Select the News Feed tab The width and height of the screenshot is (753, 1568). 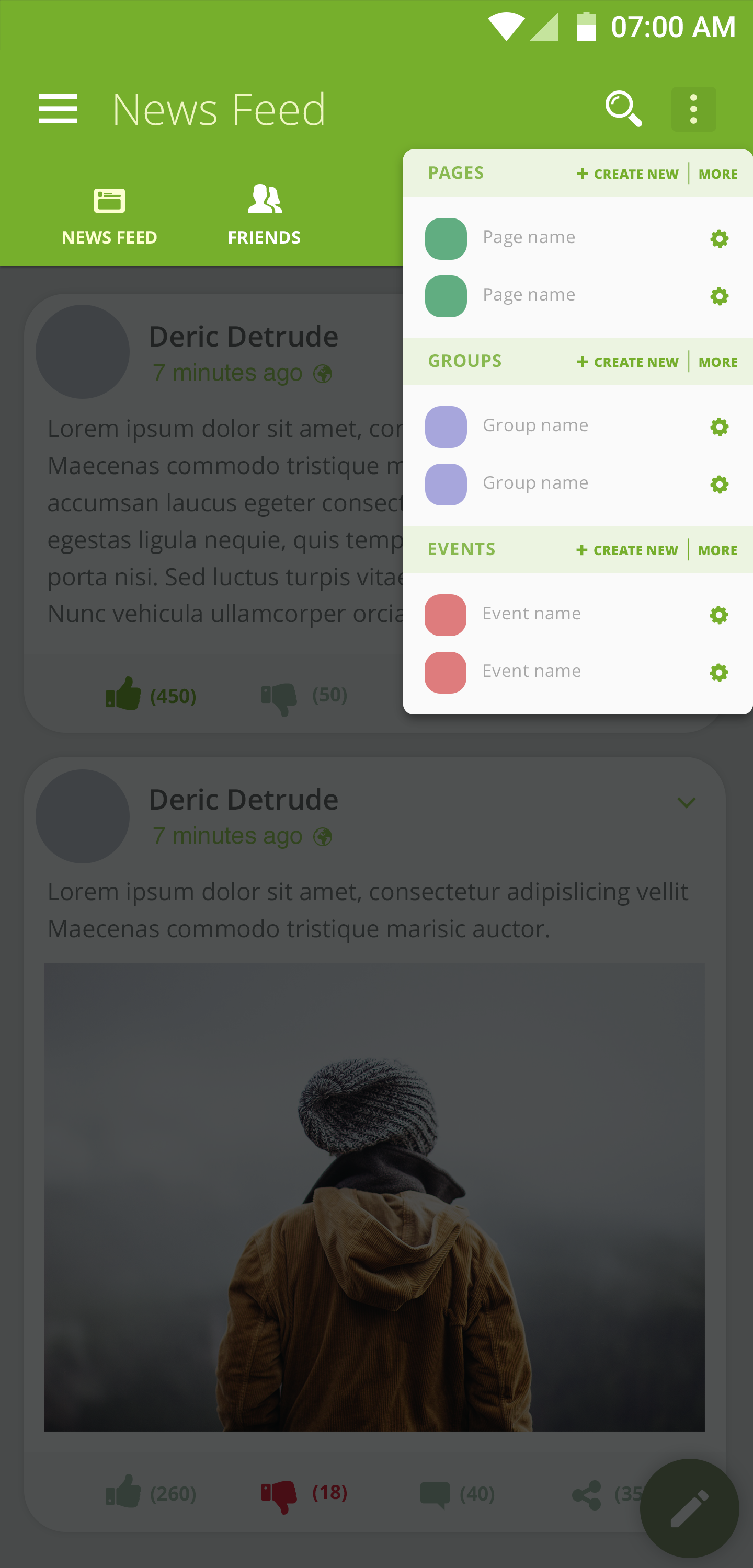coord(110,214)
